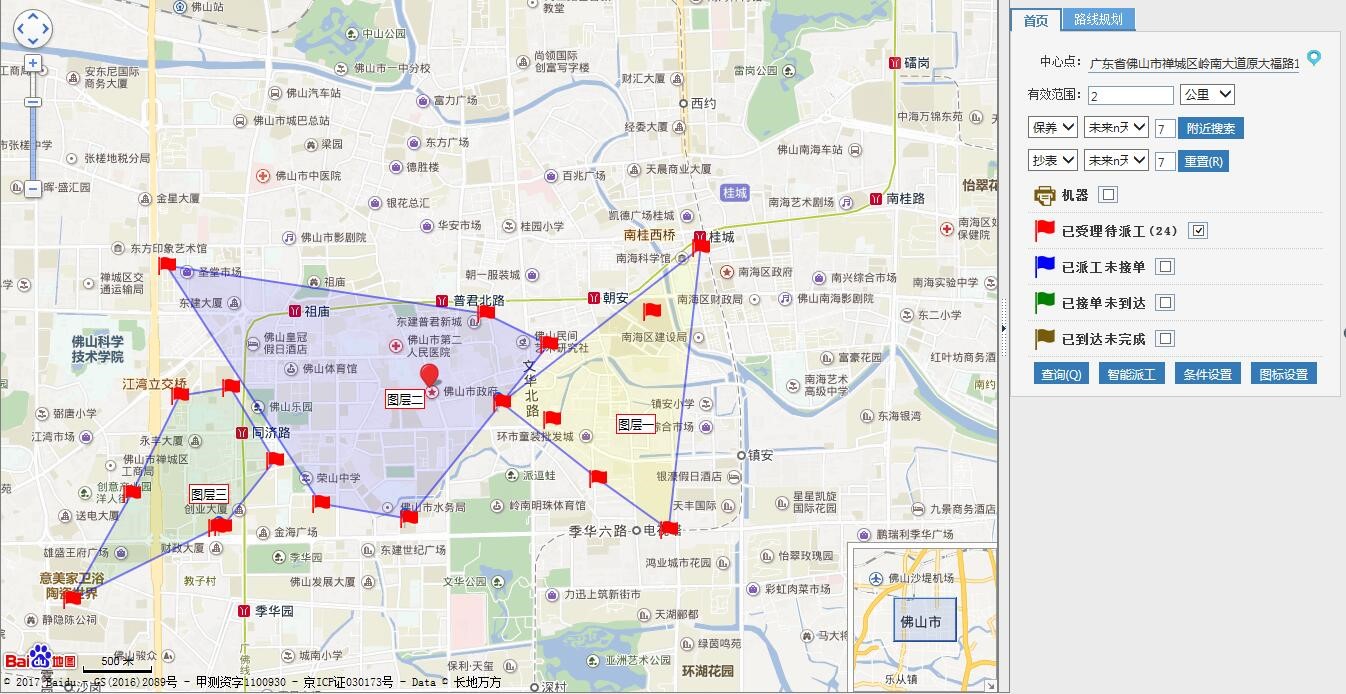
Task: Select the 首页 tab
Action: click(x=1036, y=20)
